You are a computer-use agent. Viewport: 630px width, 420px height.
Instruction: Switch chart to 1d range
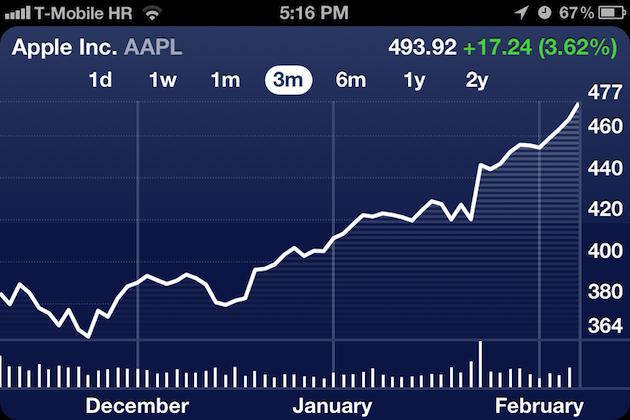[101, 80]
